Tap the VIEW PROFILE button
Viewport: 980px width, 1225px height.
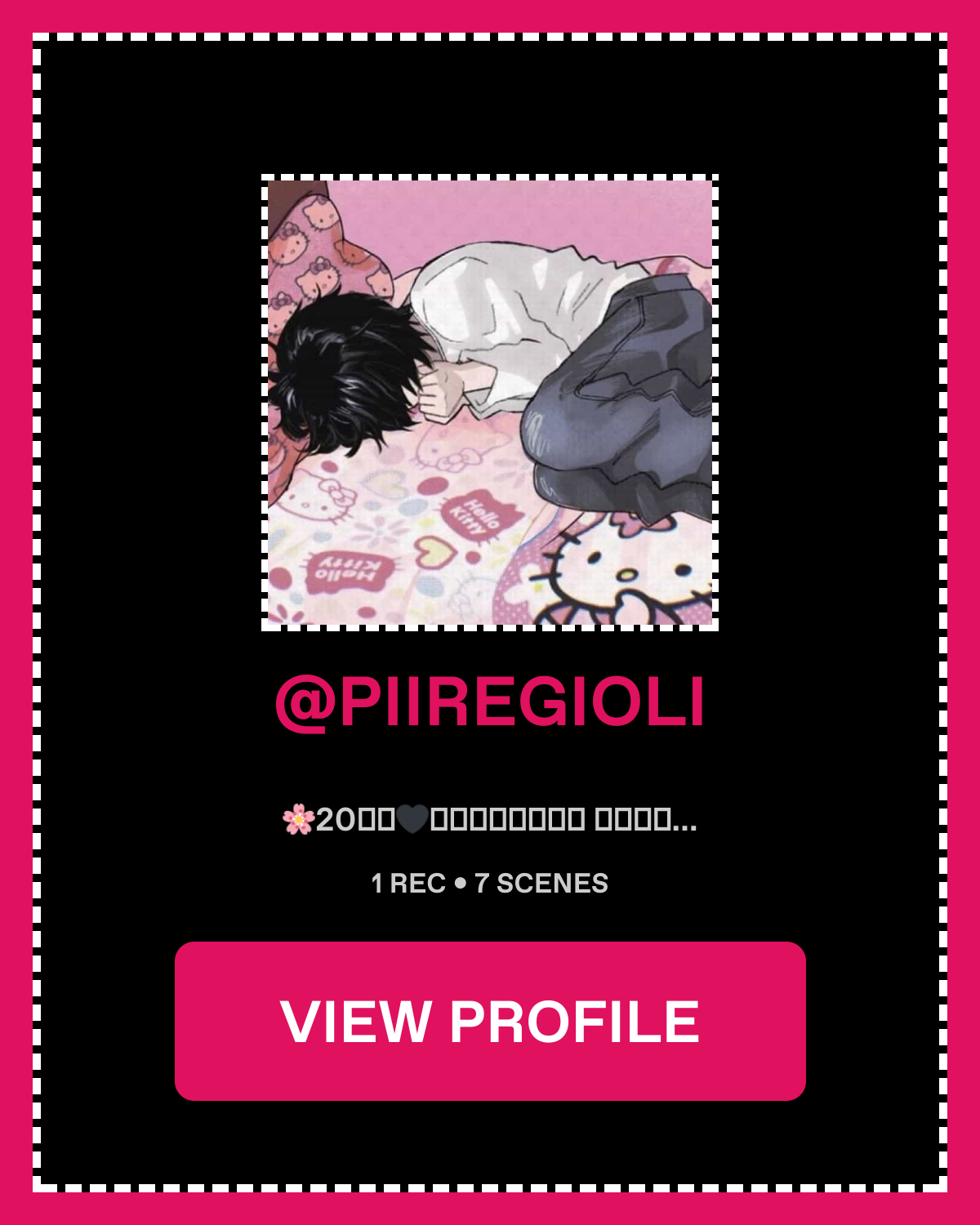tap(490, 1021)
